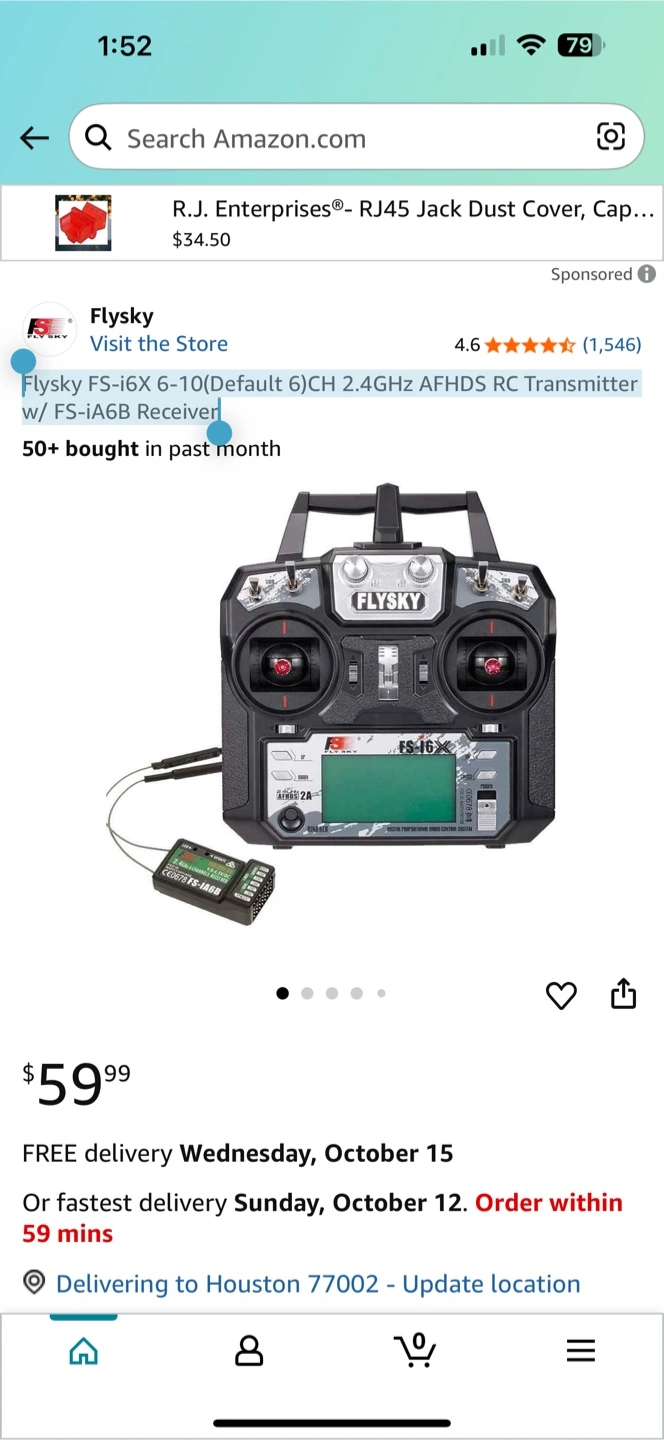
Task: Show info about the Sponsored label
Action: (x=647, y=274)
